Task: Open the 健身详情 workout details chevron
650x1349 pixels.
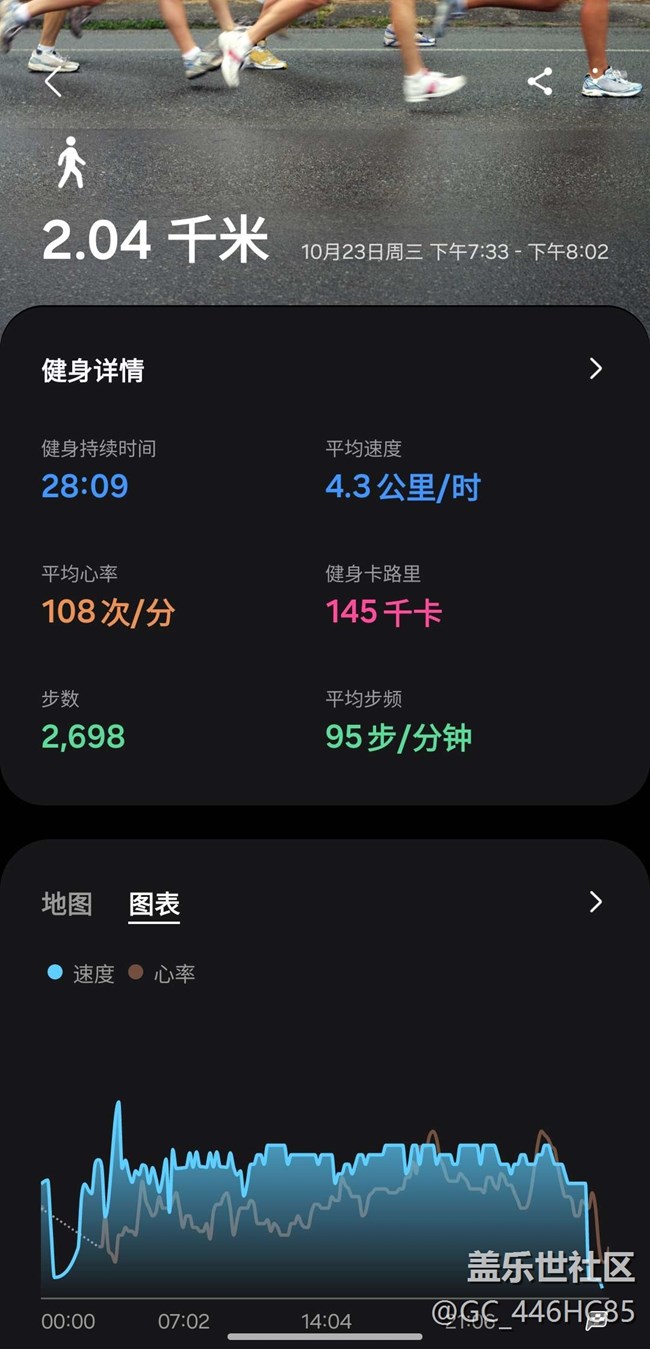Action: [596, 369]
